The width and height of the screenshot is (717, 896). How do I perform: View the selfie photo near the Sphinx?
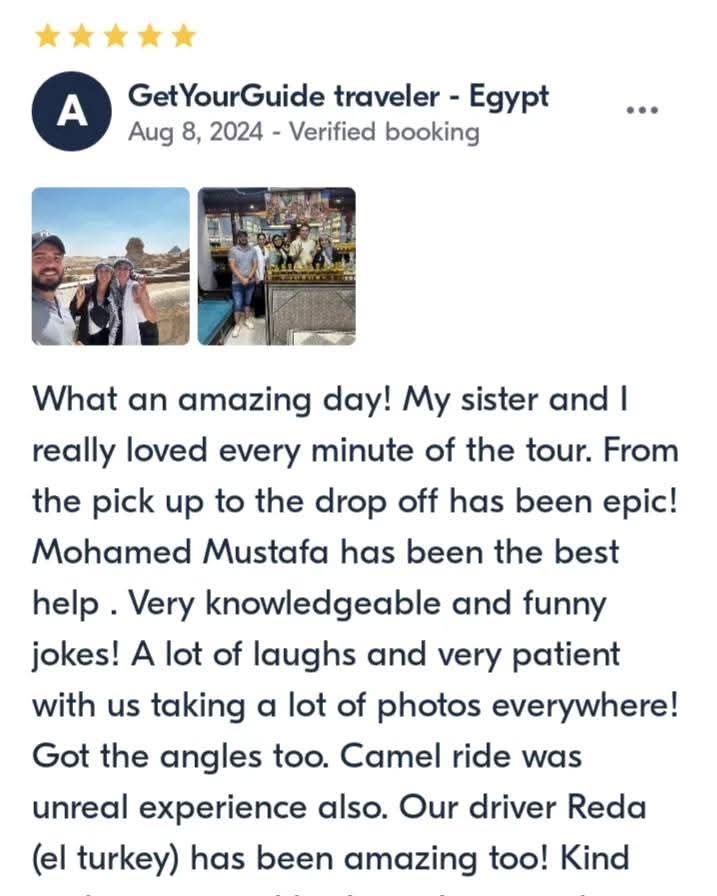tap(110, 266)
